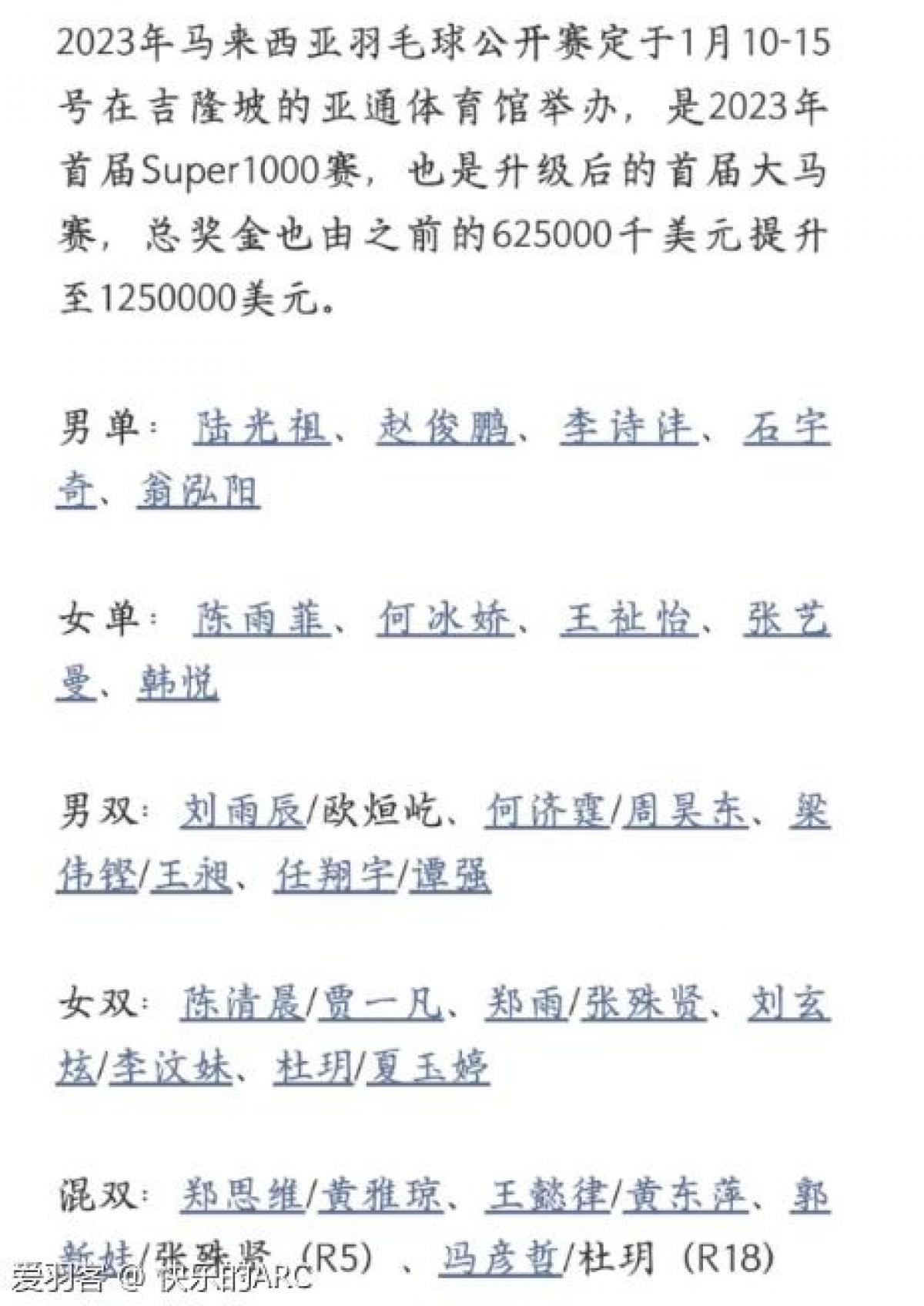The width and height of the screenshot is (924, 1306).
Task: Tap the 韩悦 link
Action: pos(178,684)
